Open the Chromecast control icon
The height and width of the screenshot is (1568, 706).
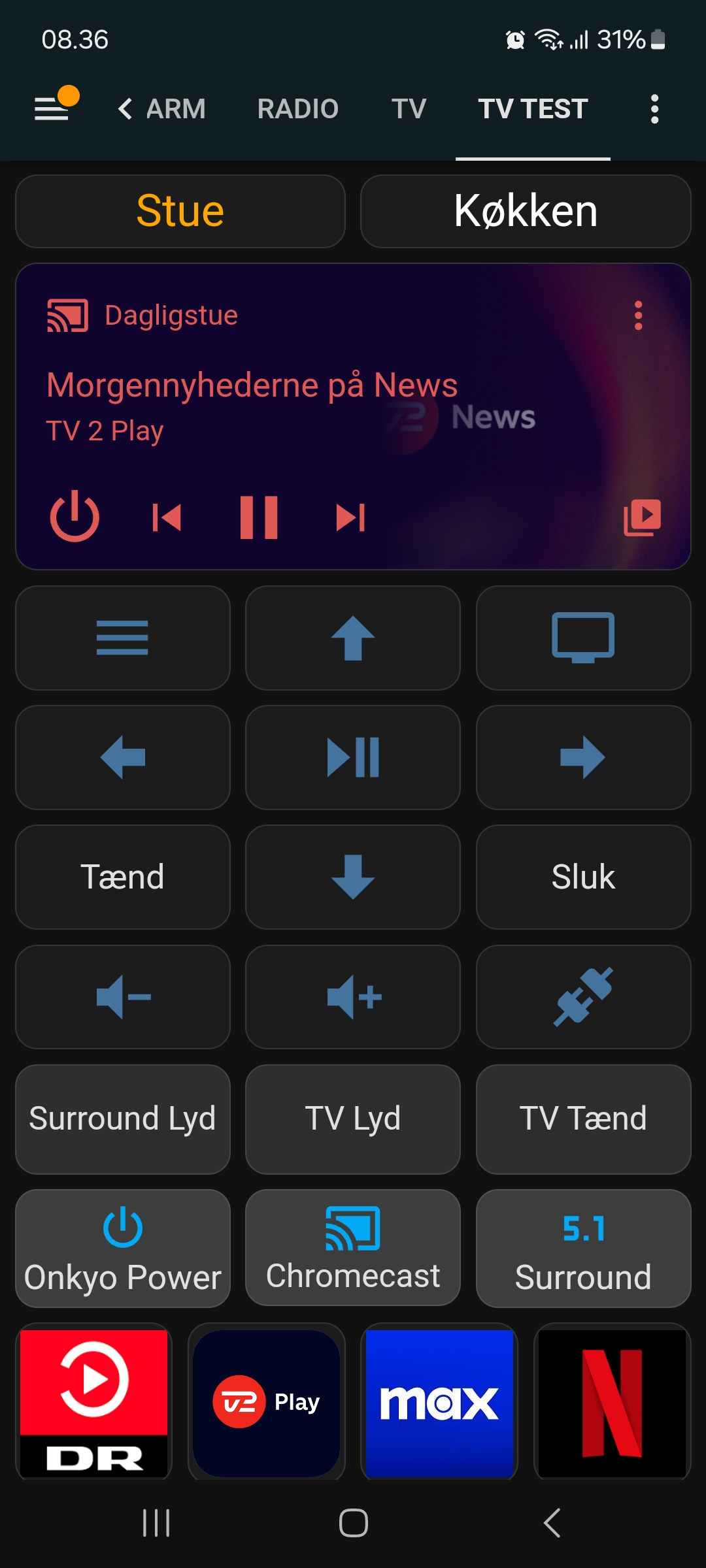[x=352, y=1237]
